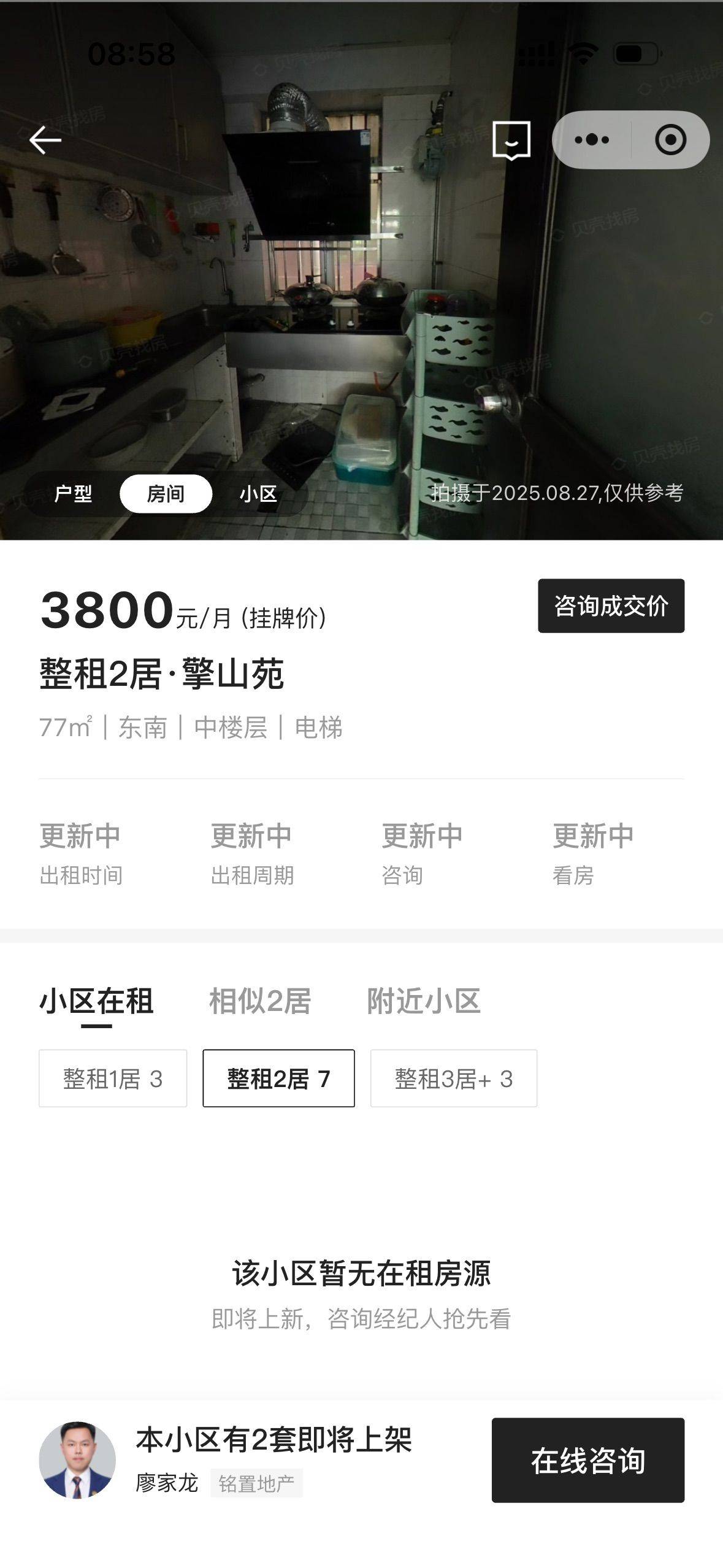Filter listings by 整租1居
This screenshot has width=723, height=1568.
click(113, 1078)
